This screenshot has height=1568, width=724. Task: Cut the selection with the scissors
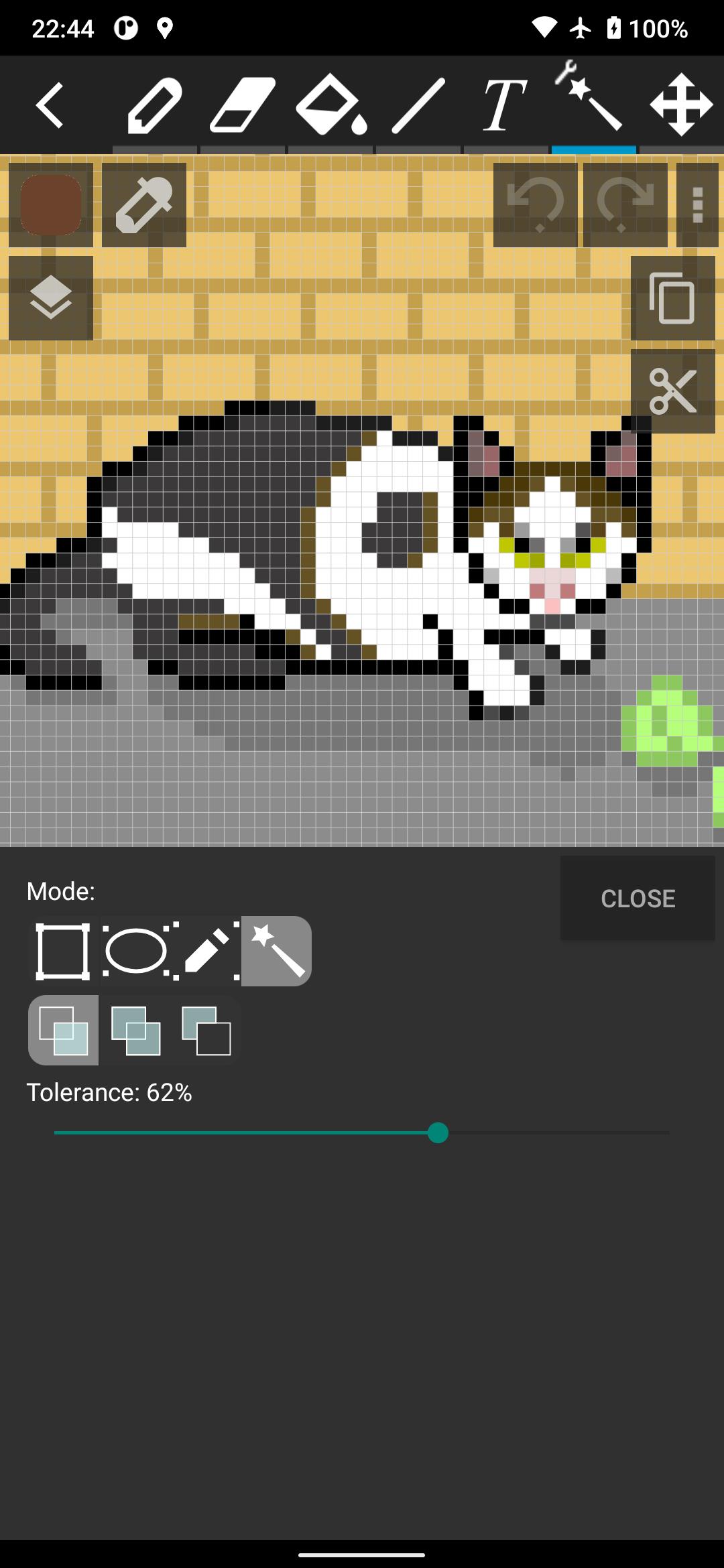tap(672, 391)
